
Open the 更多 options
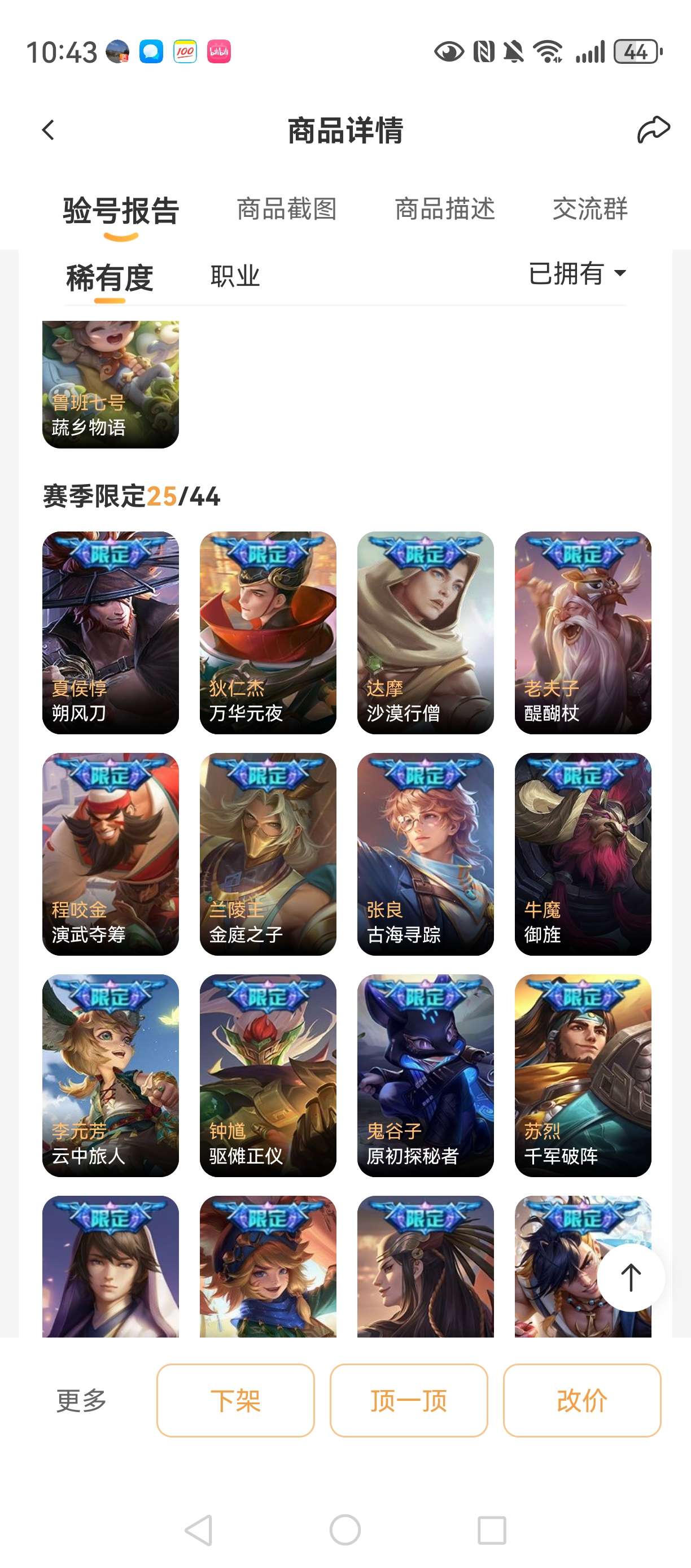pos(81,1401)
